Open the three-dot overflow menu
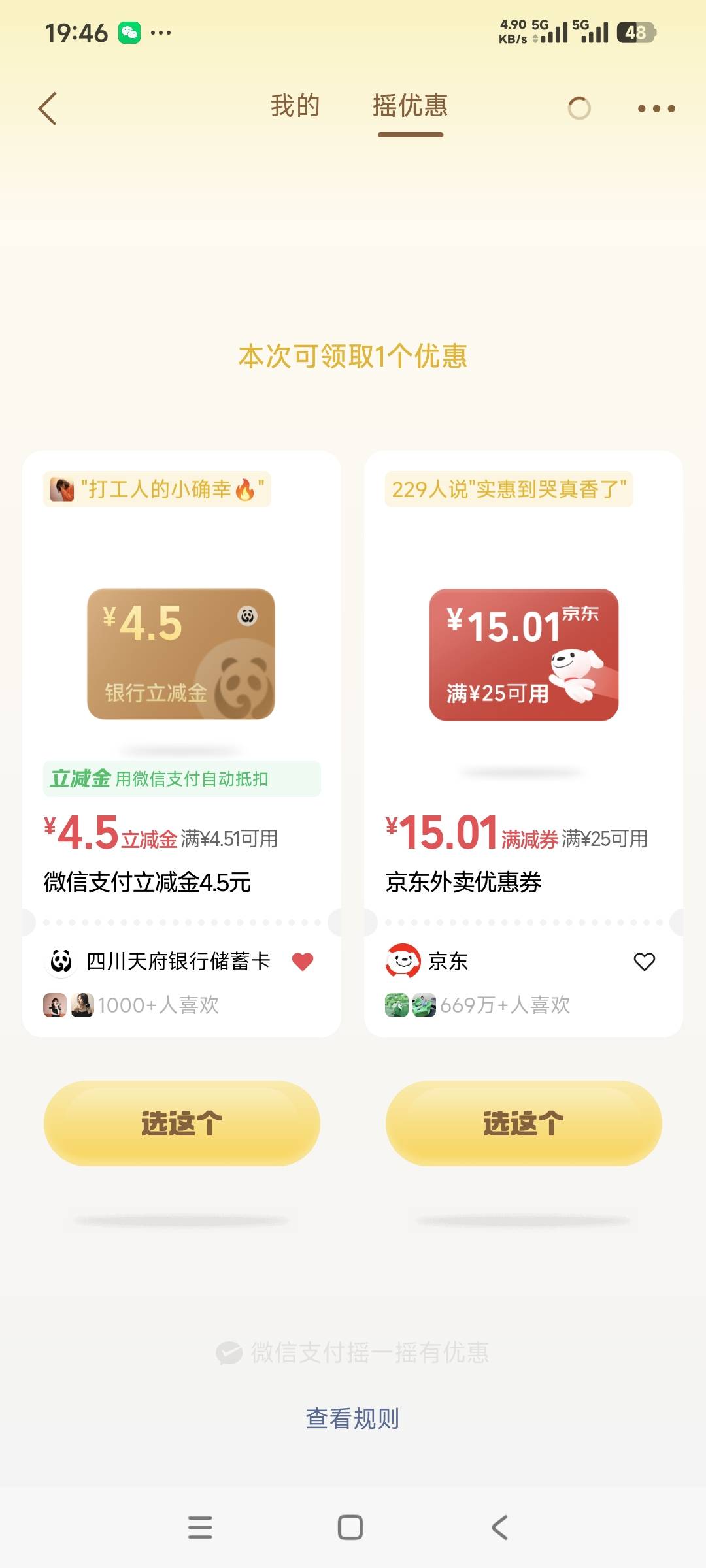This screenshot has width=706, height=1568. [x=656, y=108]
